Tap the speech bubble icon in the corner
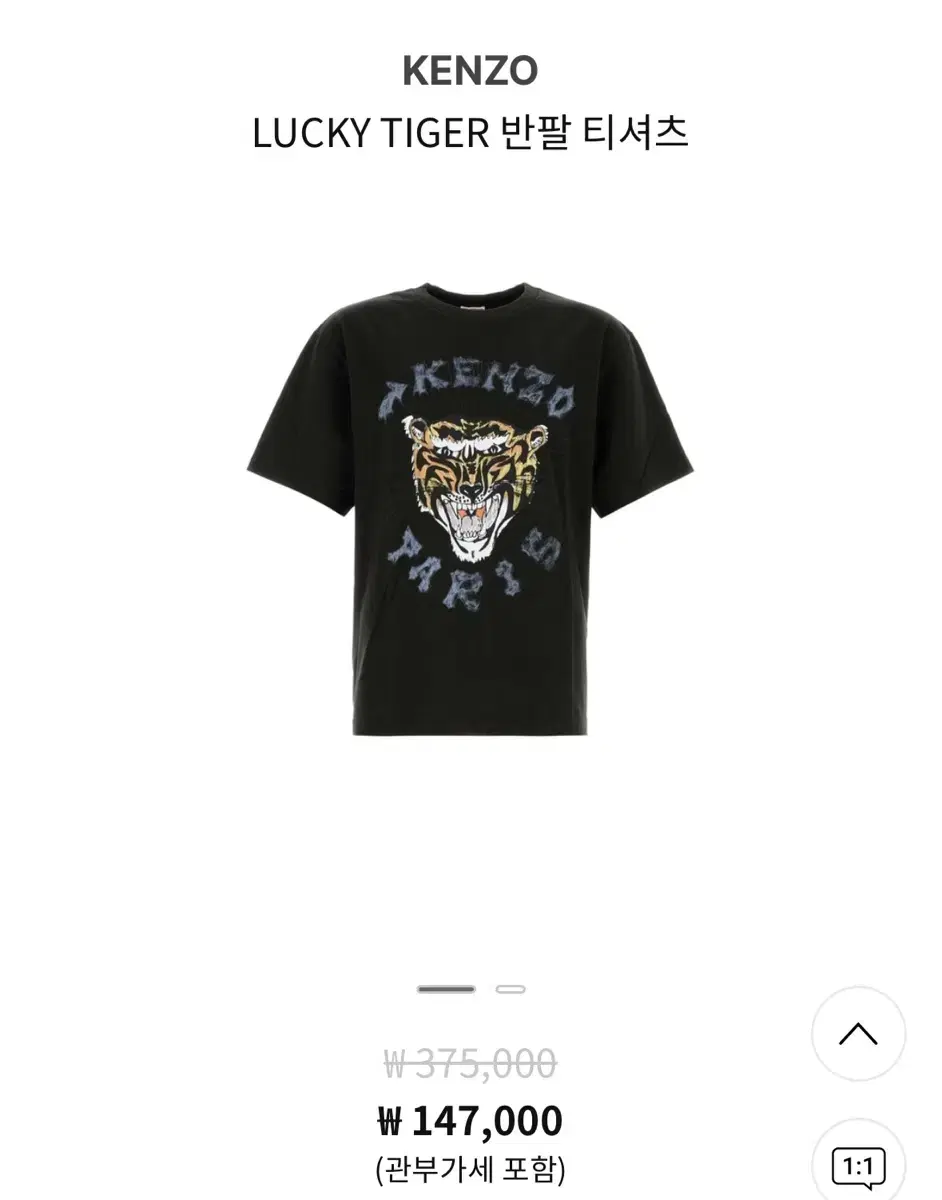942x1200 pixels. click(856, 1163)
